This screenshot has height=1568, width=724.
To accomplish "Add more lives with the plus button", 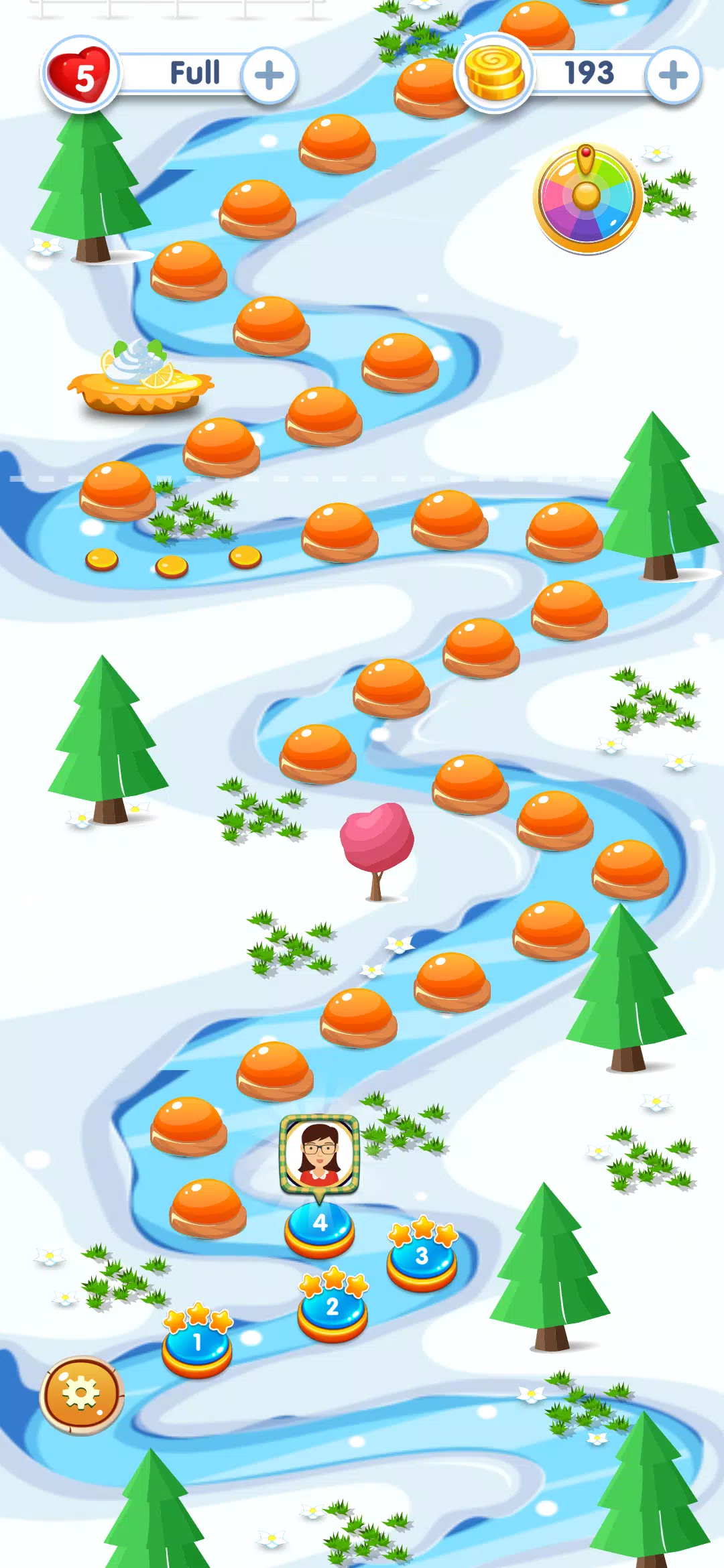I will pos(269,75).
